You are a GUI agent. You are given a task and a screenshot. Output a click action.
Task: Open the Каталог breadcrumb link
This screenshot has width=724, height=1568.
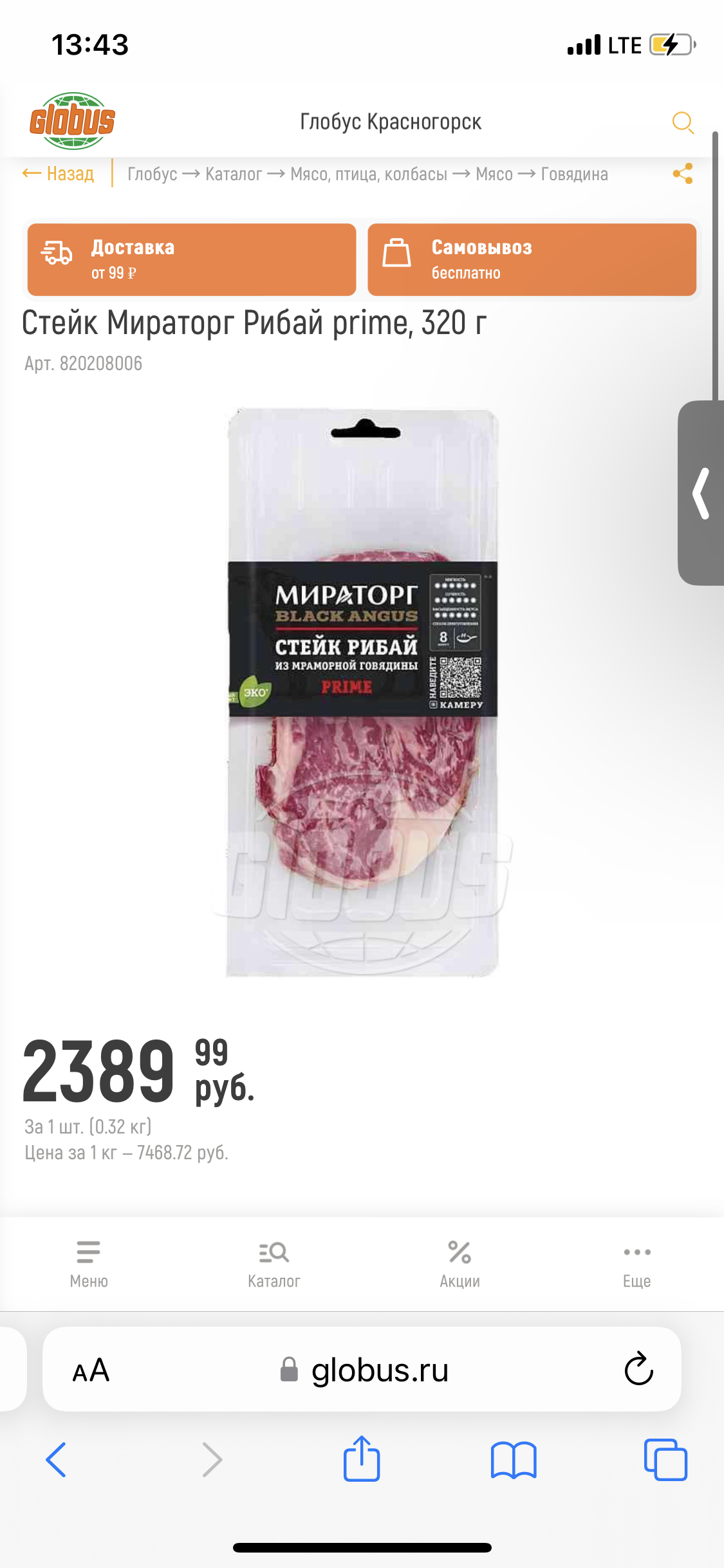[234, 174]
